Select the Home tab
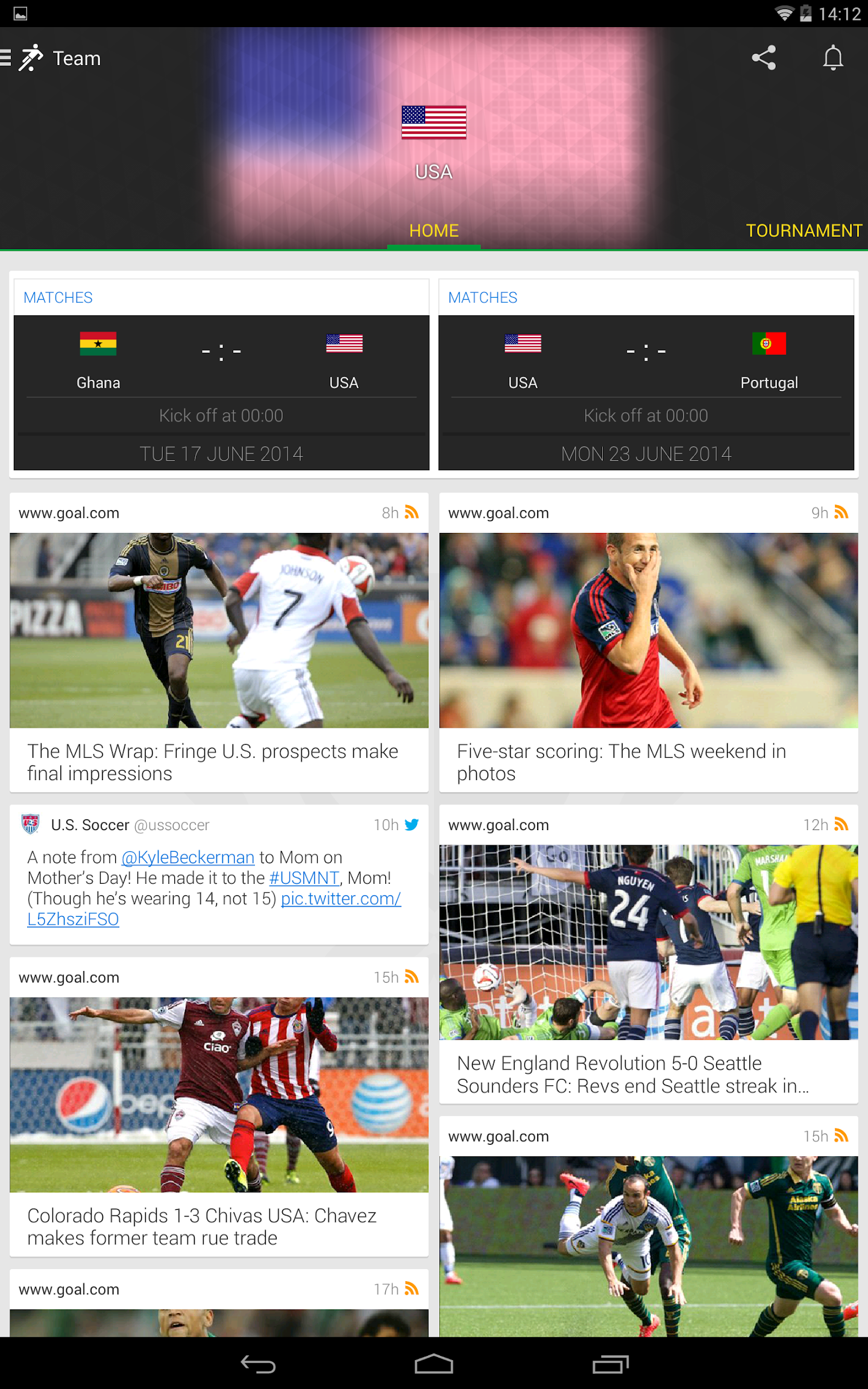This screenshot has height=1389, width=868. pos(433,230)
